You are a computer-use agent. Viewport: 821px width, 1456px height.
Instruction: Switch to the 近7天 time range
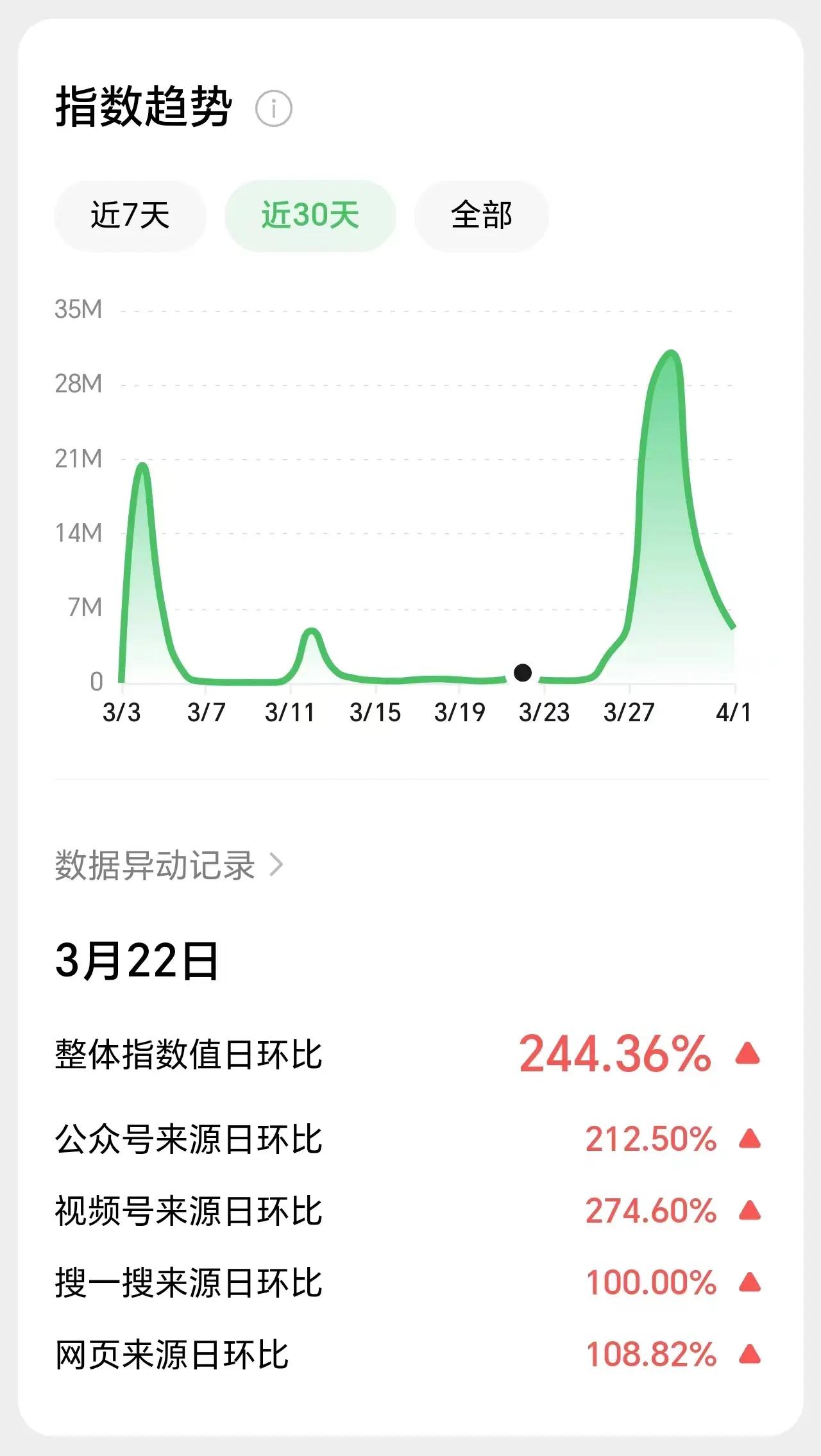tap(129, 215)
